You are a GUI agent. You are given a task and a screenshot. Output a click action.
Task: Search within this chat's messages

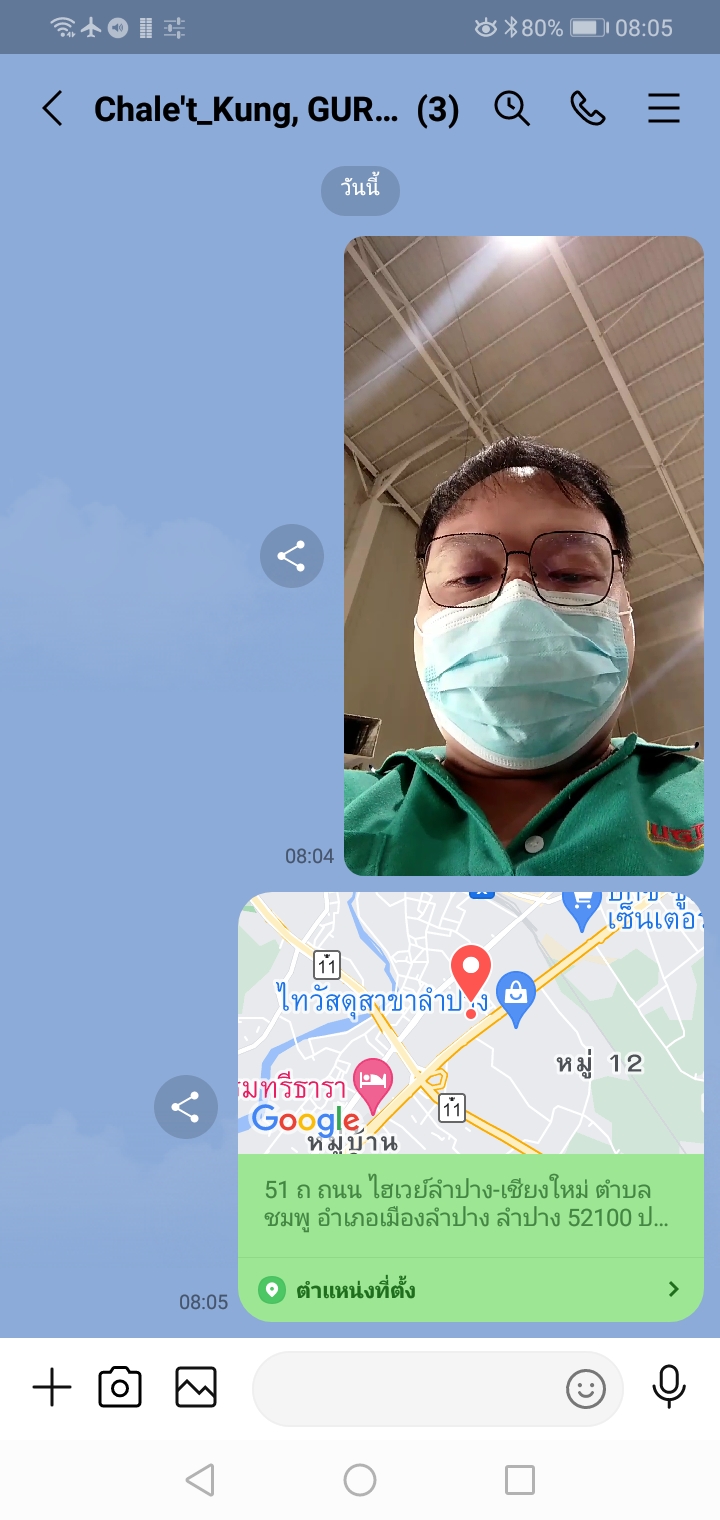512,109
